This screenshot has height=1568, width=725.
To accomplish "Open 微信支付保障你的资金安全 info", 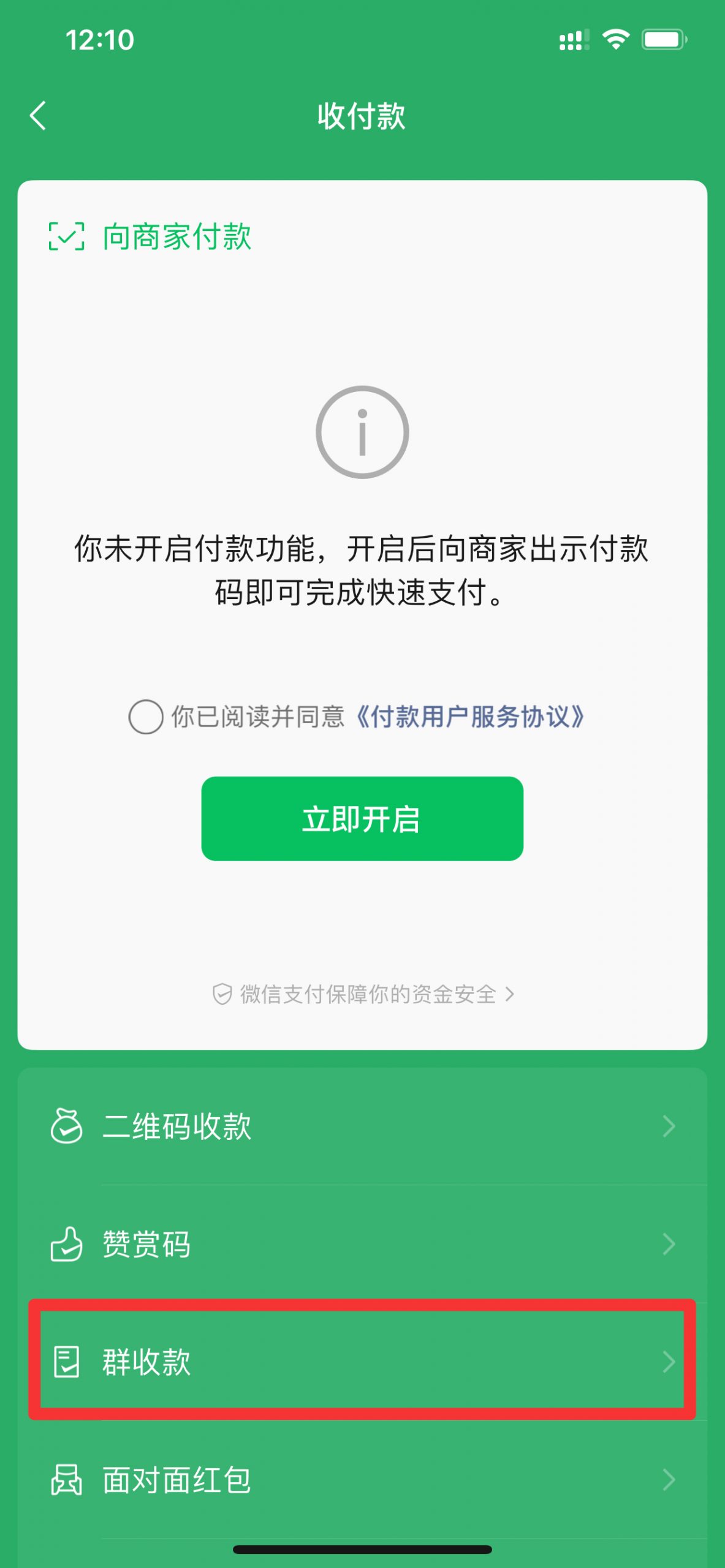I will 363,994.
